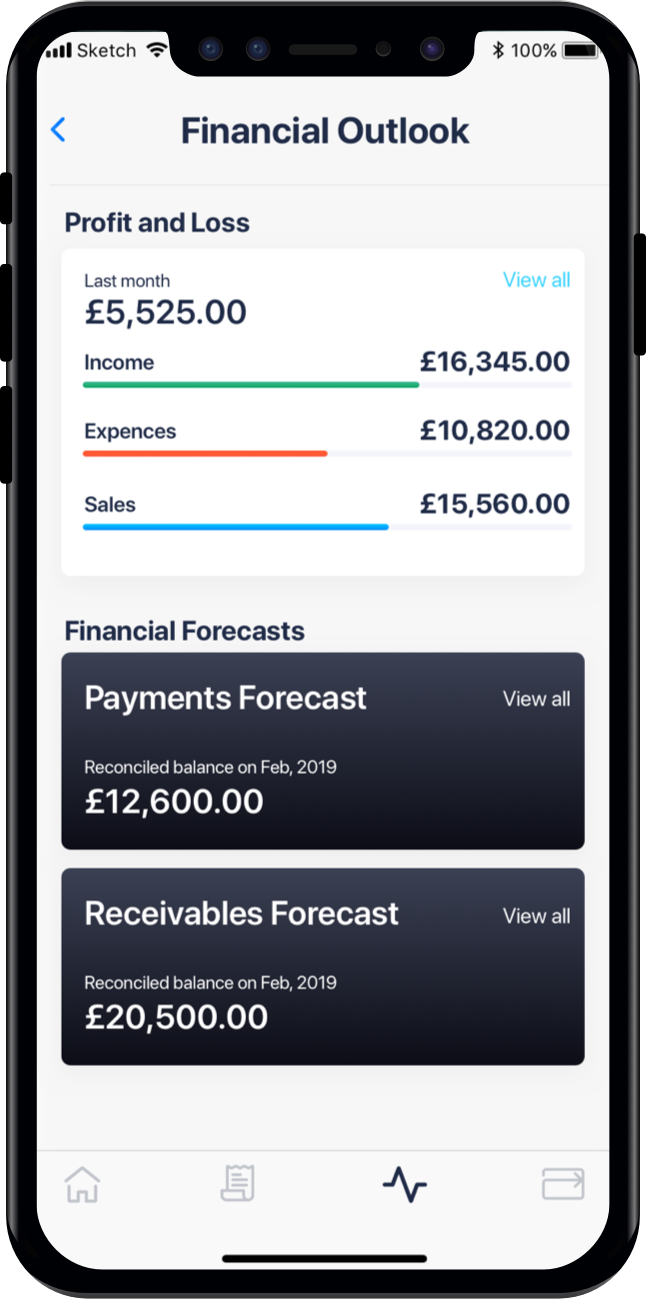View all in Payments Forecast
The width and height of the screenshot is (646, 1300).
click(x=536, y=699)
